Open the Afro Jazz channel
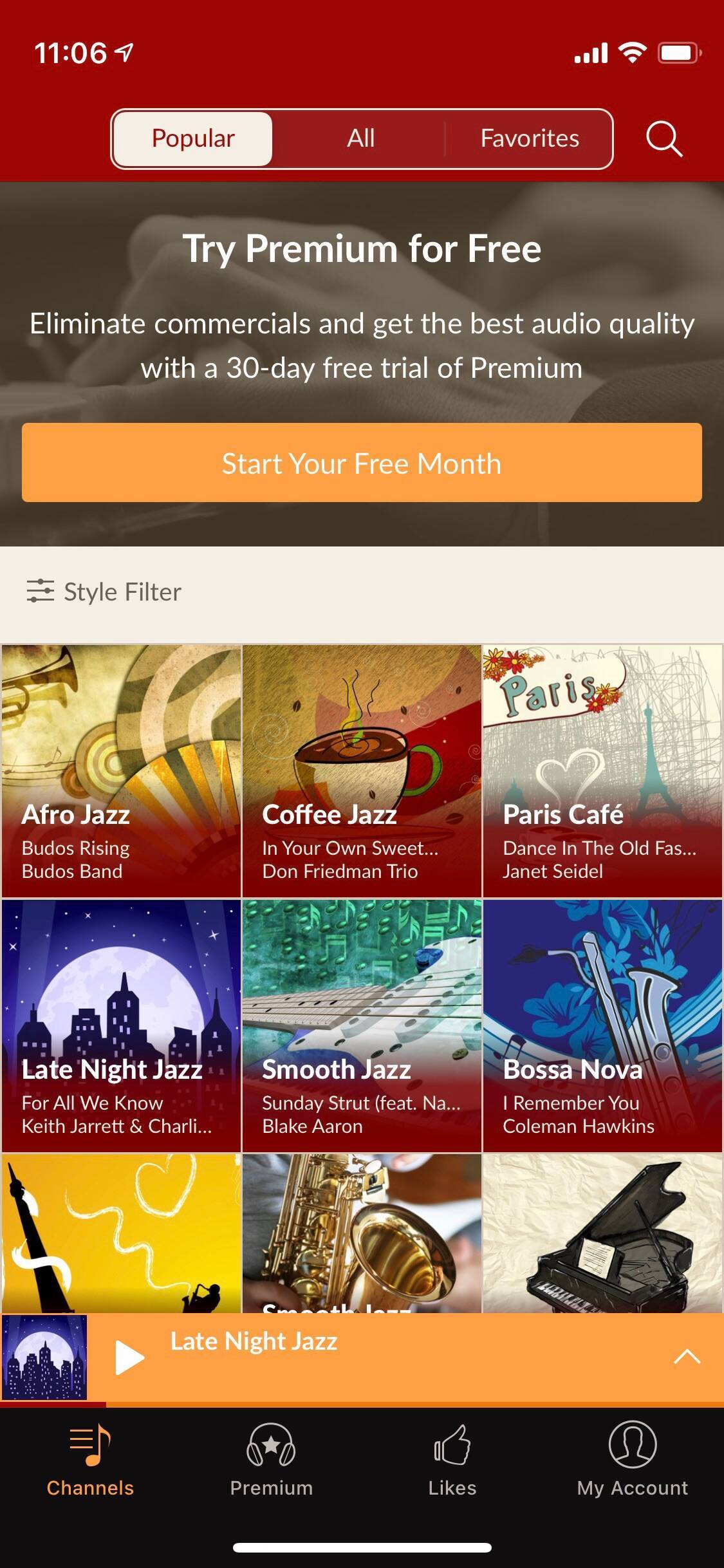This screenshot has height=1568, width=724. pyautogui.click(x=121, y=770)
